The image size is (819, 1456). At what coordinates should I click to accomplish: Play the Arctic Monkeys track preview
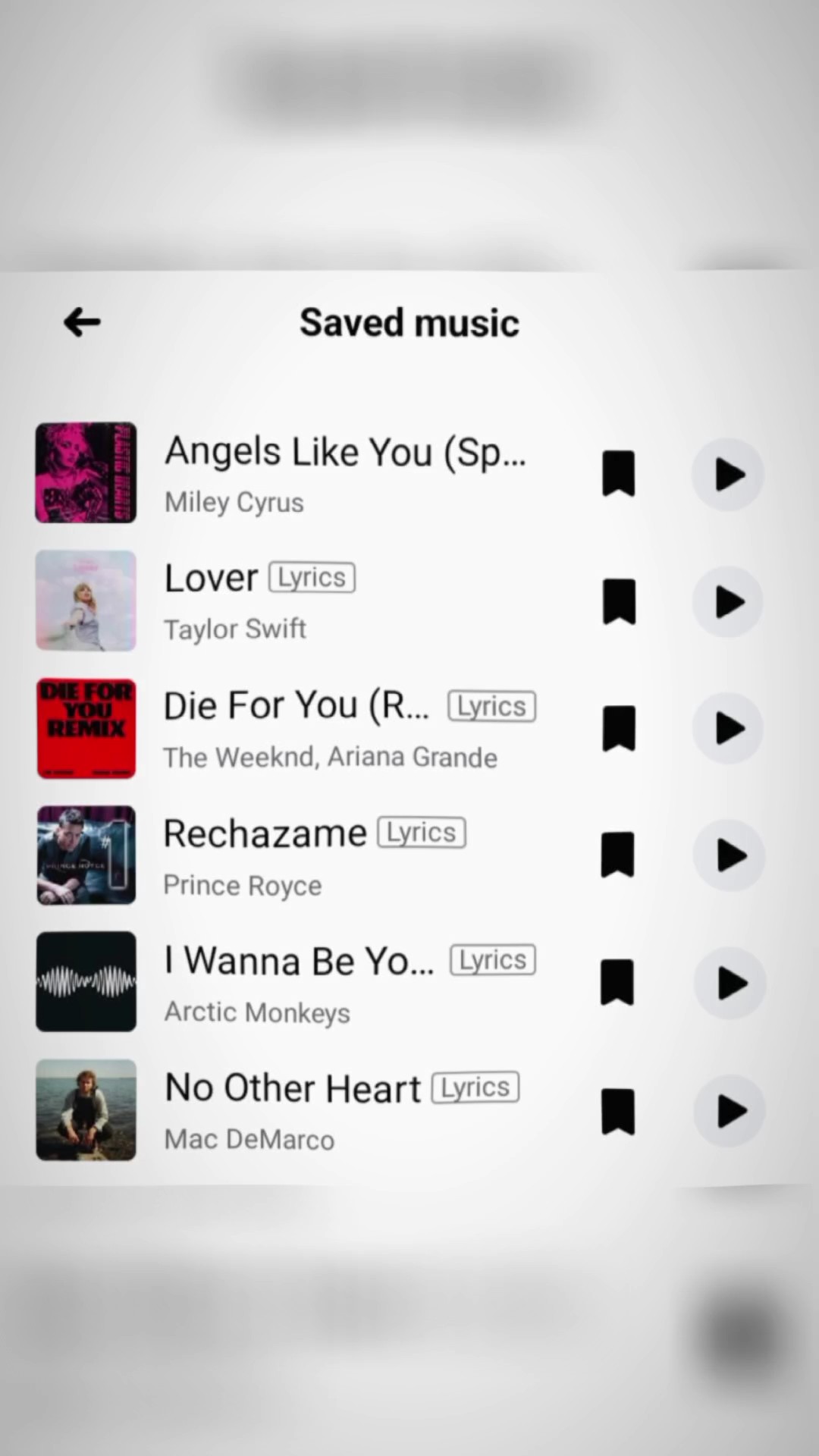tap(730, 984)
